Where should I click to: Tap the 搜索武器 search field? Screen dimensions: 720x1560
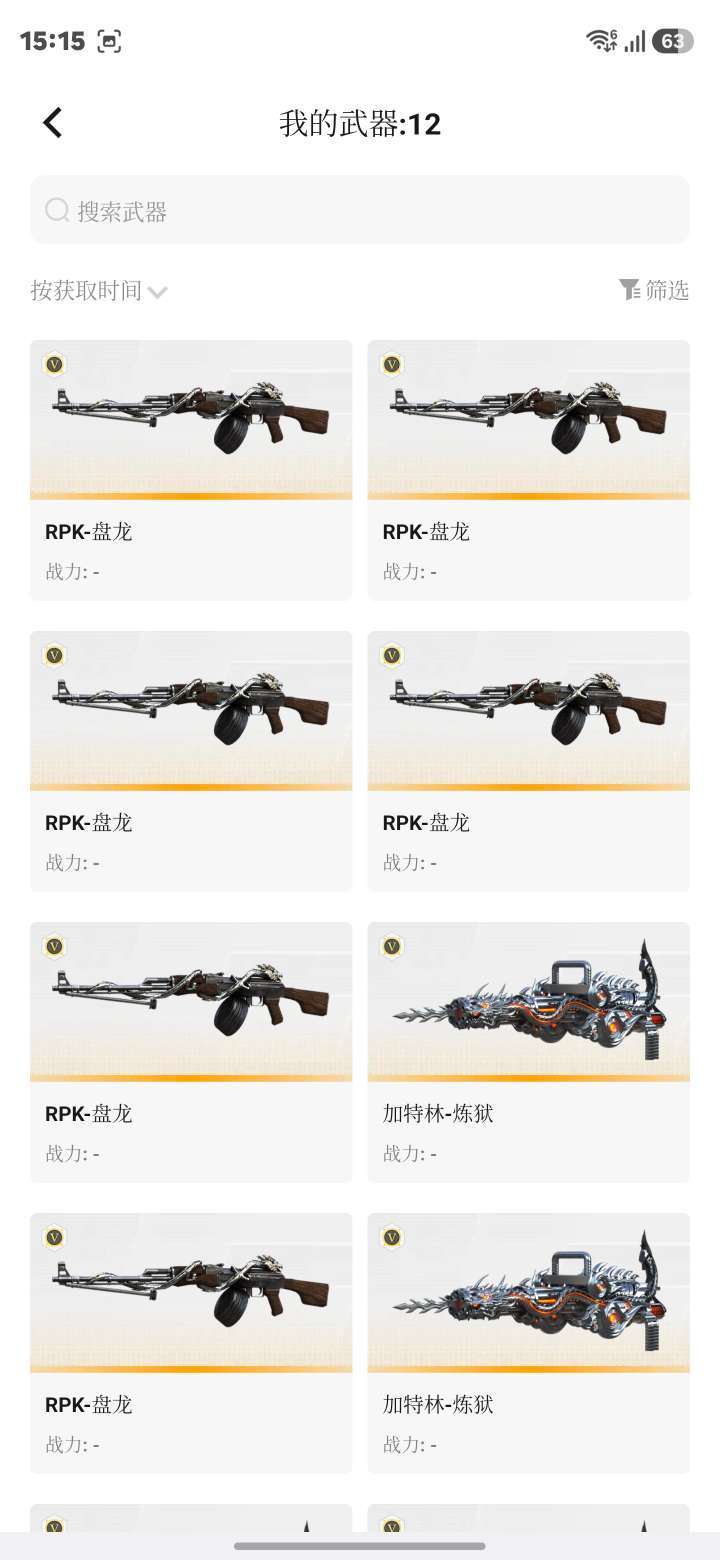tap(360, 210)
